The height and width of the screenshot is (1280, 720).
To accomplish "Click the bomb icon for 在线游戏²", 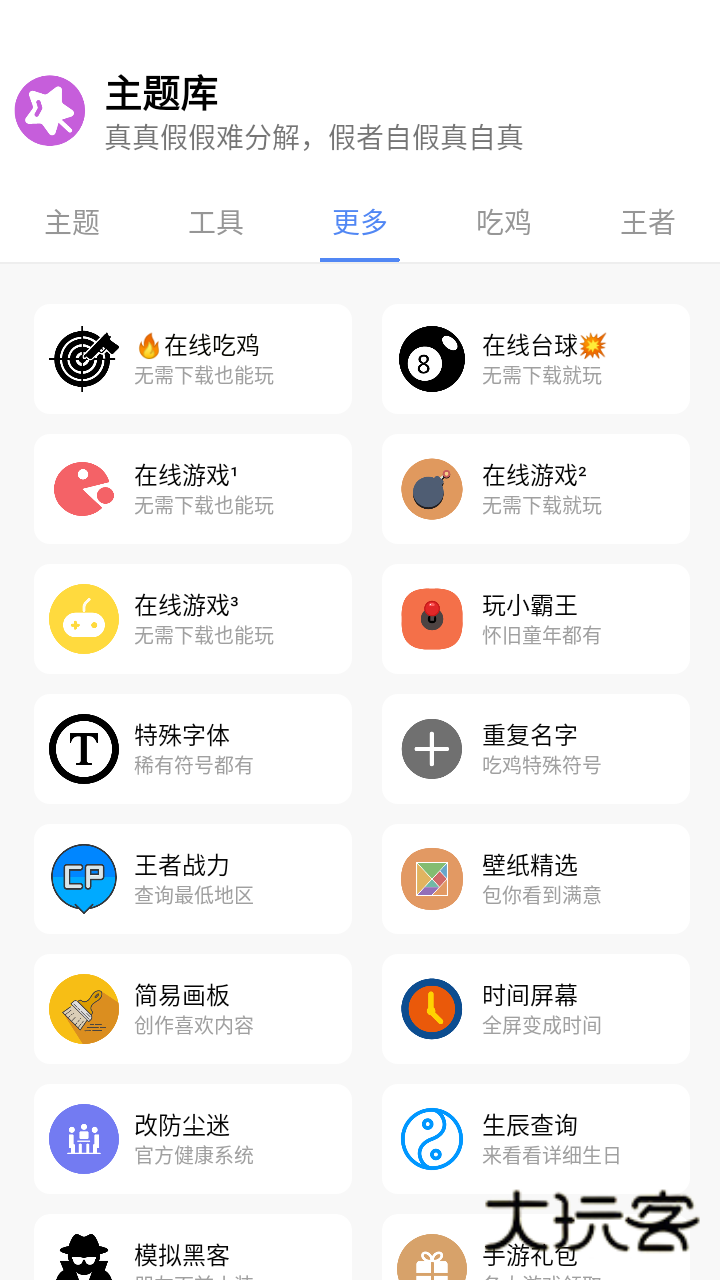I will [431, 488].
